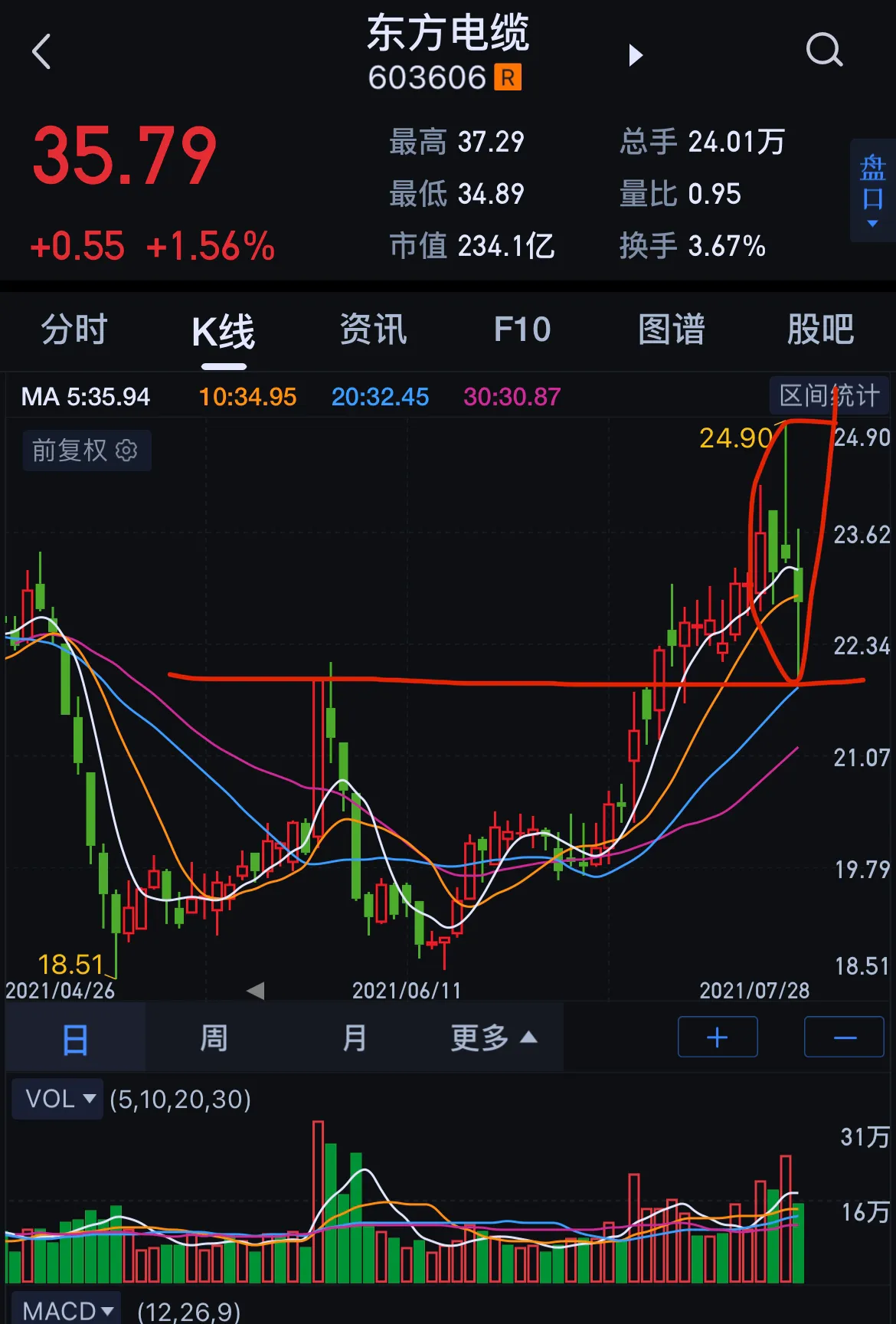Switch to monthly 月 K-line period
Viewport: 896px width, 1324px height.
coord(354,1039)
